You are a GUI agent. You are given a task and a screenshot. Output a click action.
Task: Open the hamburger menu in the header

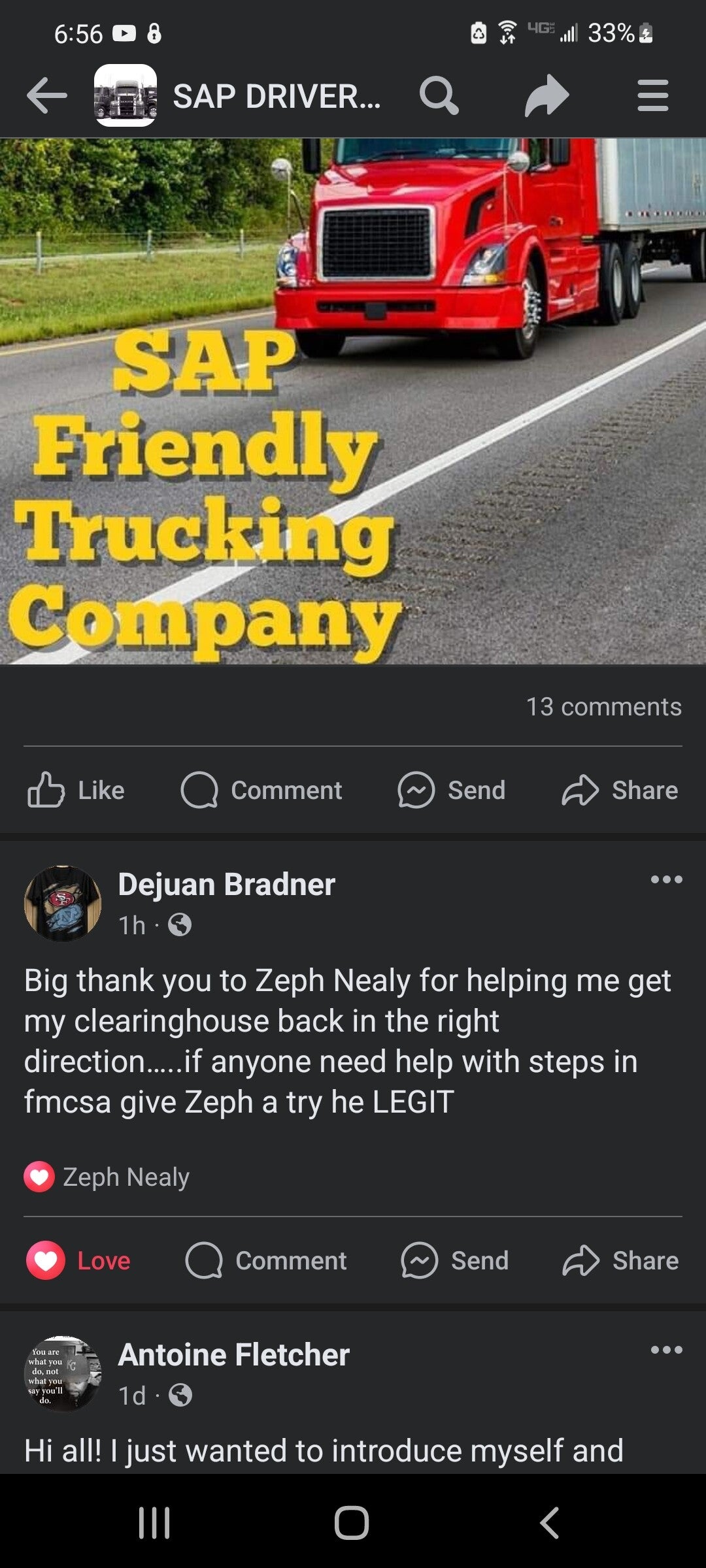point(652,96)
